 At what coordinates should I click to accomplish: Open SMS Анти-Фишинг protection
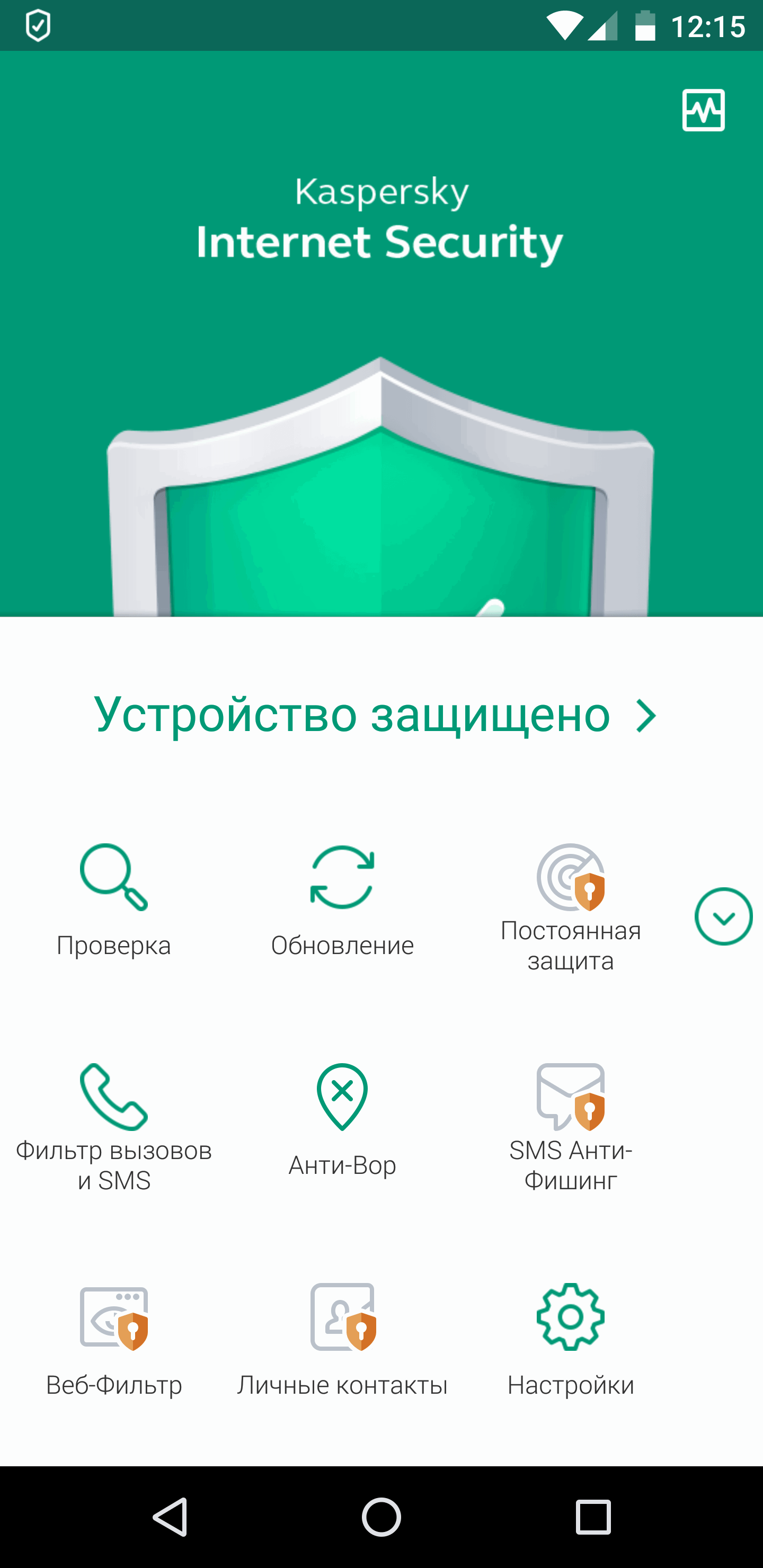point(571,1120)
